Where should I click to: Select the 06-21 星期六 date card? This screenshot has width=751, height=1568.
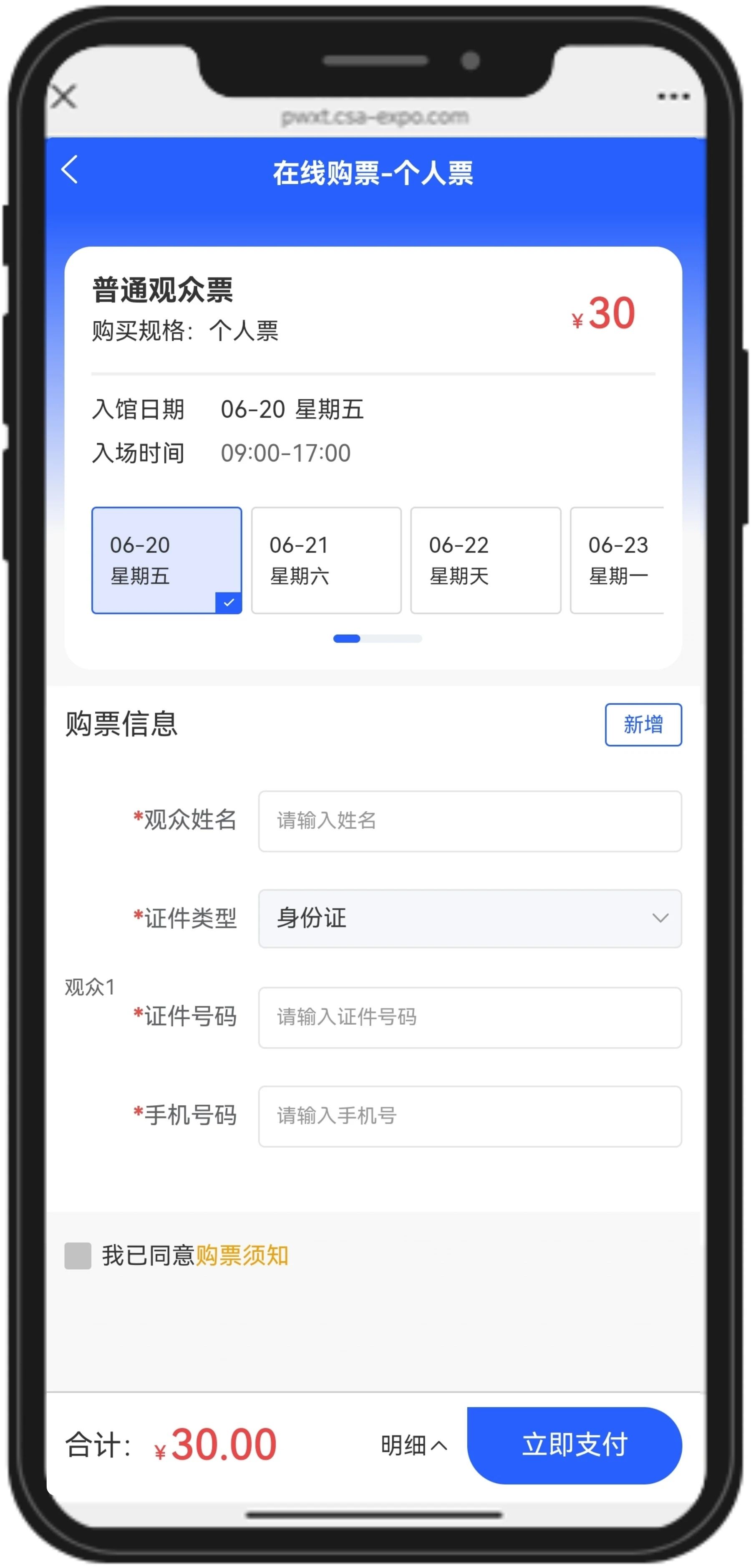[x=326, y=560]
